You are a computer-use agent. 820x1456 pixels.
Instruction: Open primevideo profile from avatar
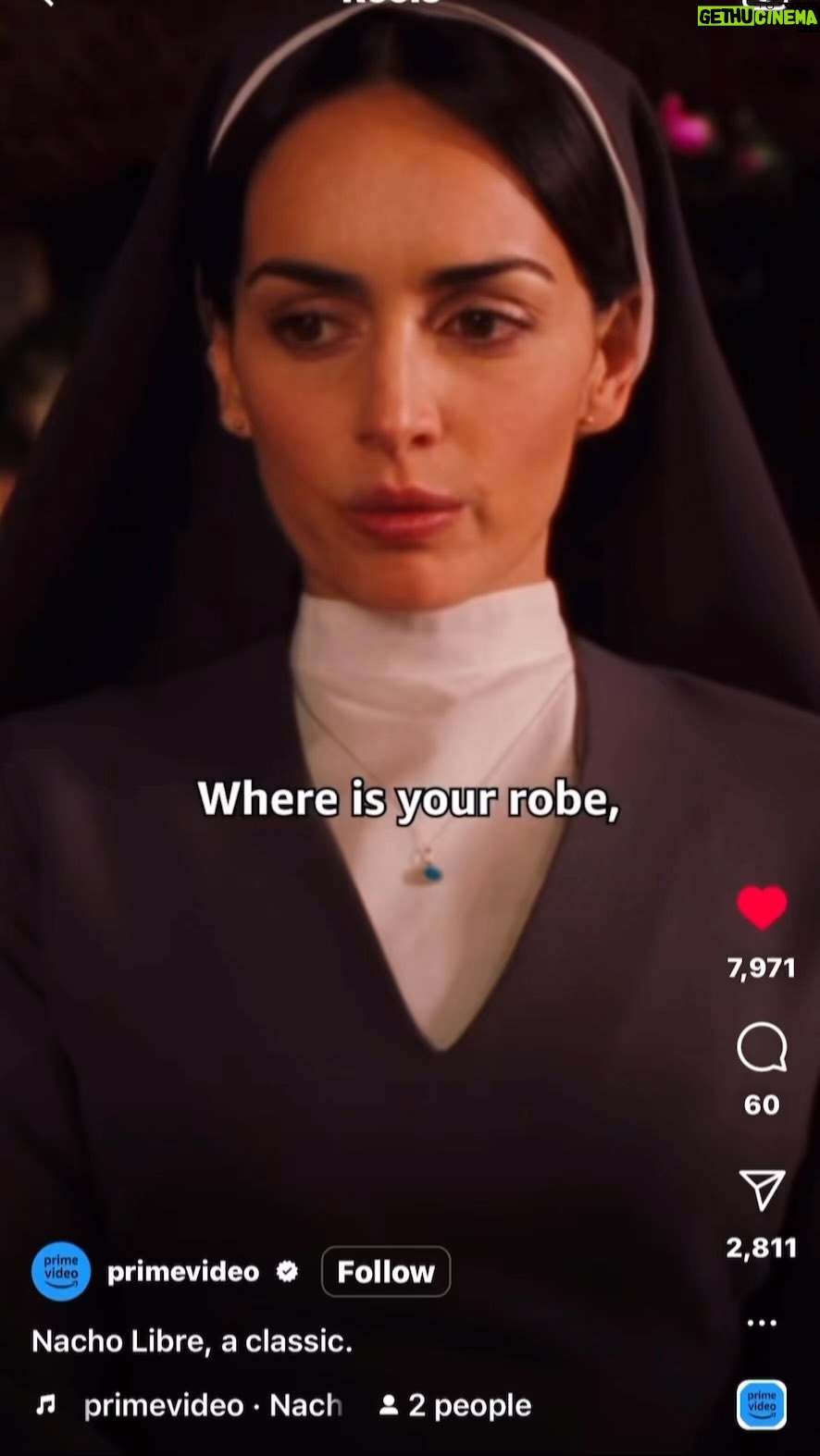[61, 1272]
